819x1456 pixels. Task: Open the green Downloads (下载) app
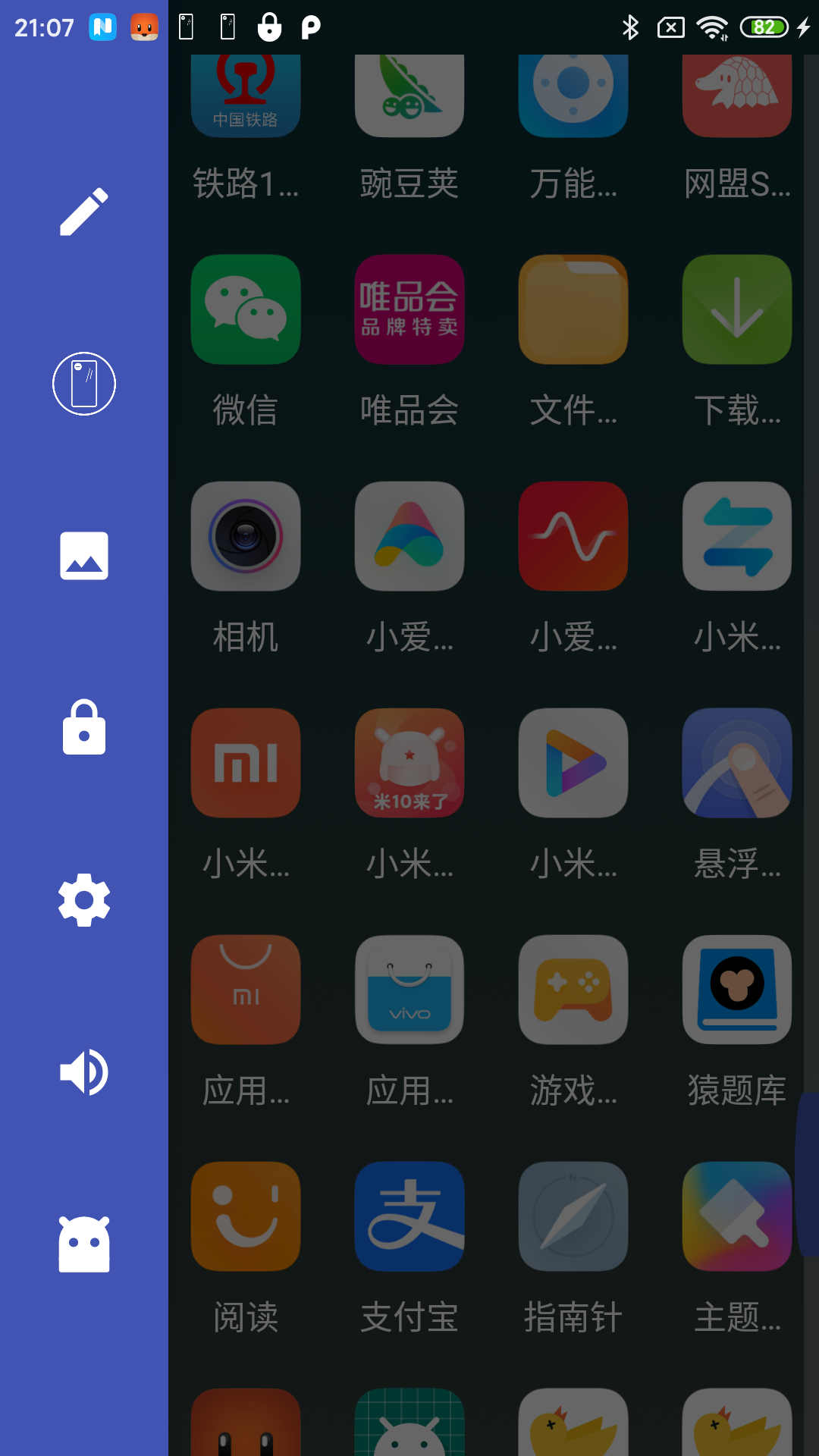736,309
